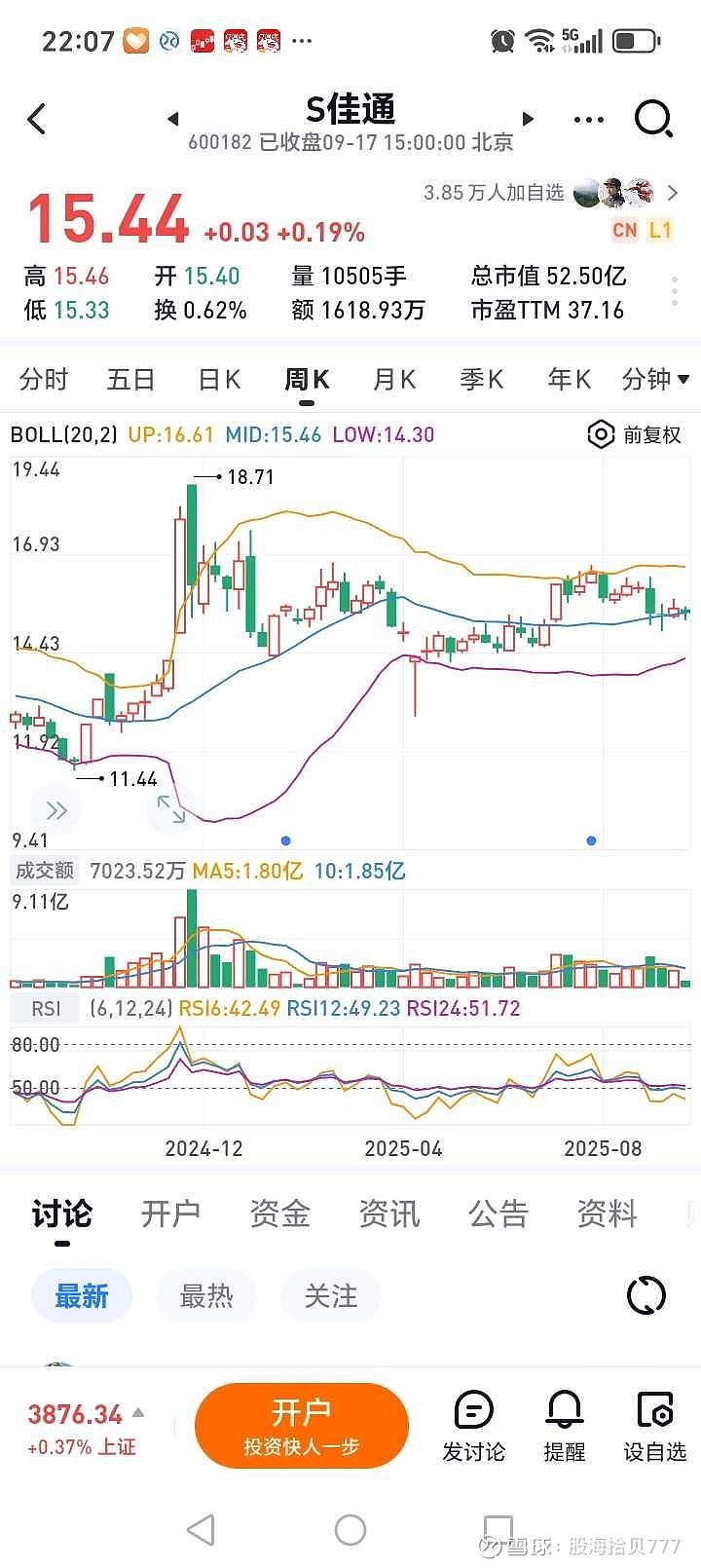Switch to 日K chart

click(219, 379)
